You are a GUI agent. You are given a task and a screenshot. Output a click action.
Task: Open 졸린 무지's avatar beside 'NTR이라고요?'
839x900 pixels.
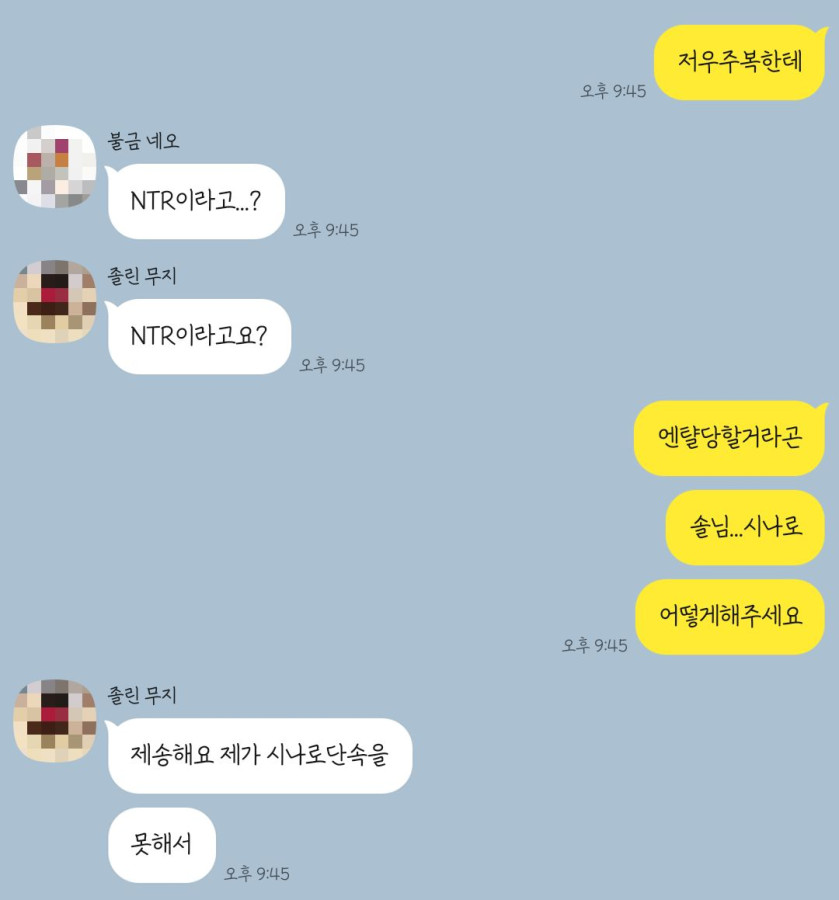54,302
